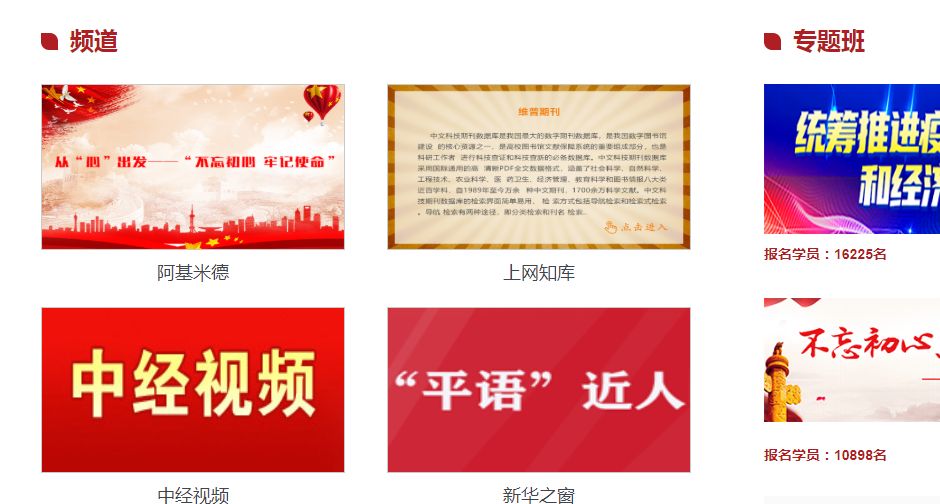Open the 不忘初心 course with 10898 enrolled
The height and width of the screenshot is (504, 940).
coord(851,360)
